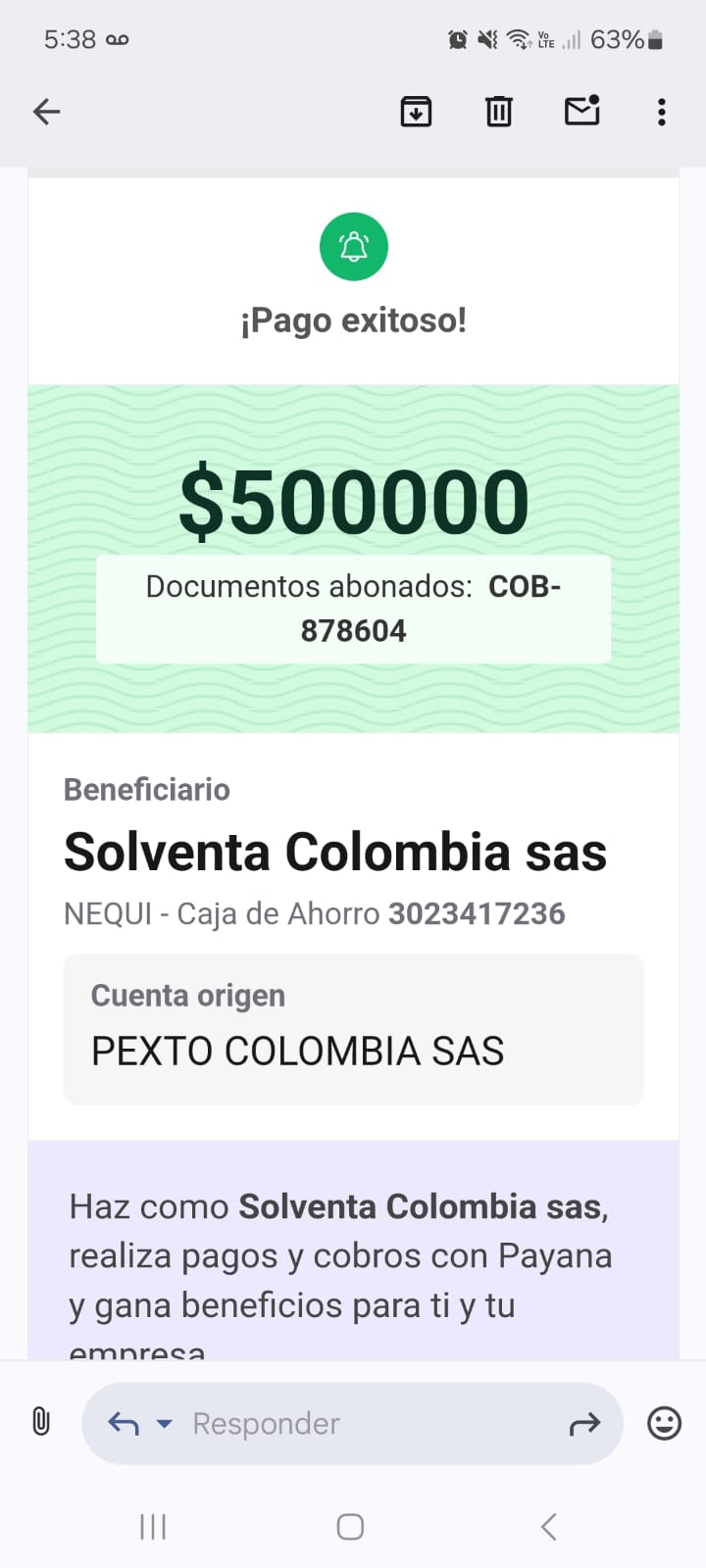Open the three-dot overflow menu
Image resolution: width=706 pixels, height=1568 pixels.
click(x=662, y=112)
